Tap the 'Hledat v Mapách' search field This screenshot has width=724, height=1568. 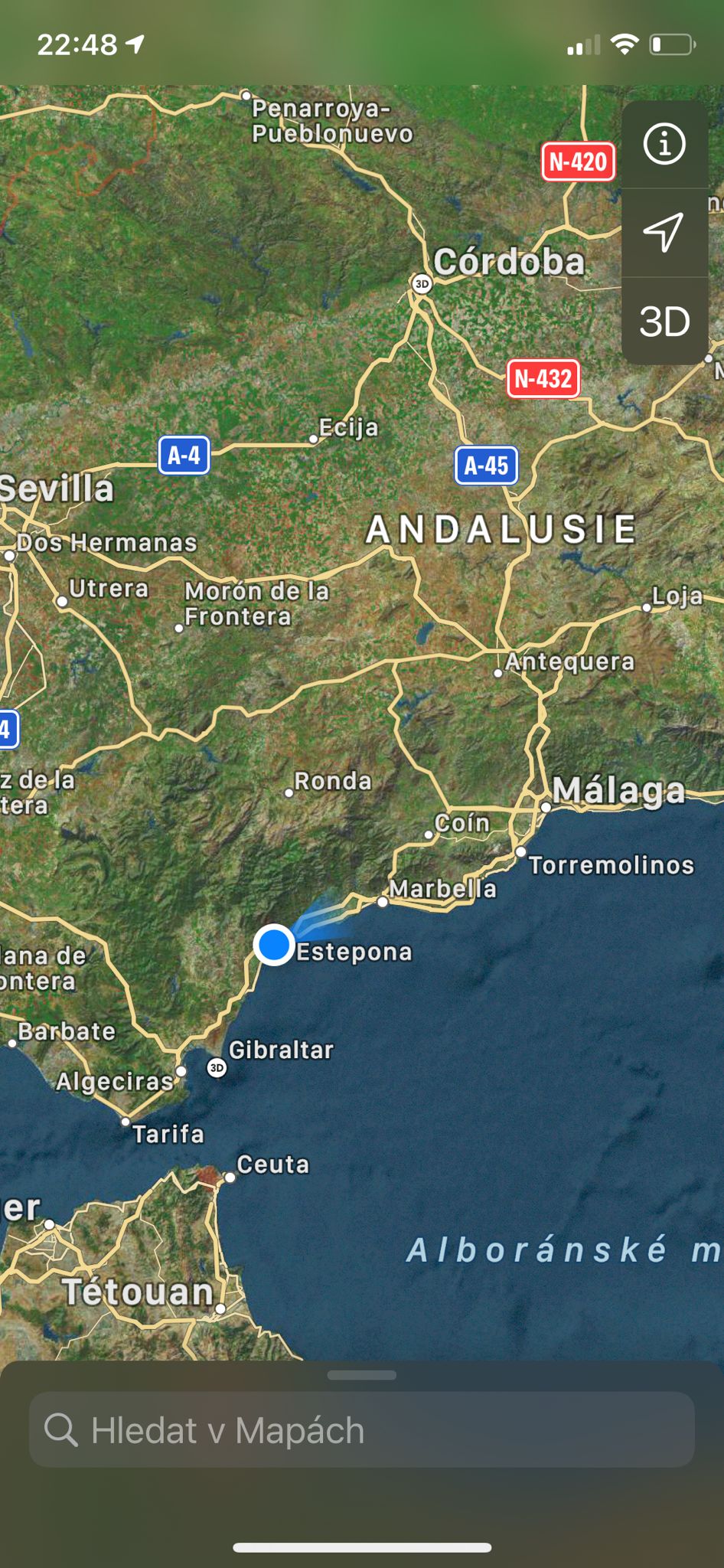tap(361, 1430)
